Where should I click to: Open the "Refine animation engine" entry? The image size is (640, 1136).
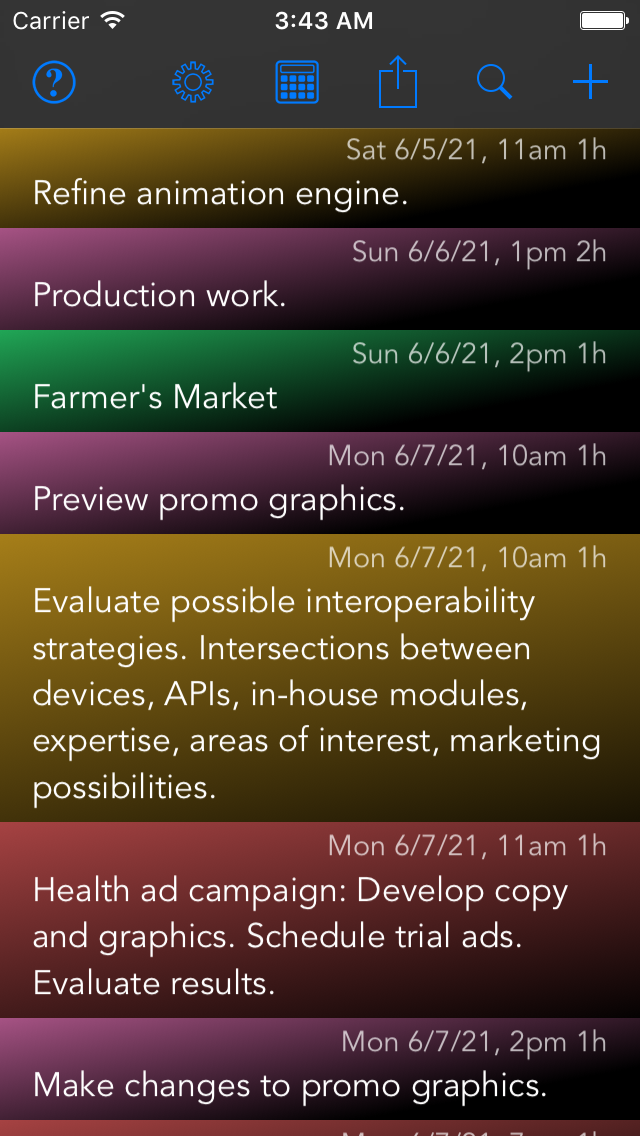pyautogui.click(x=220, y=192)
